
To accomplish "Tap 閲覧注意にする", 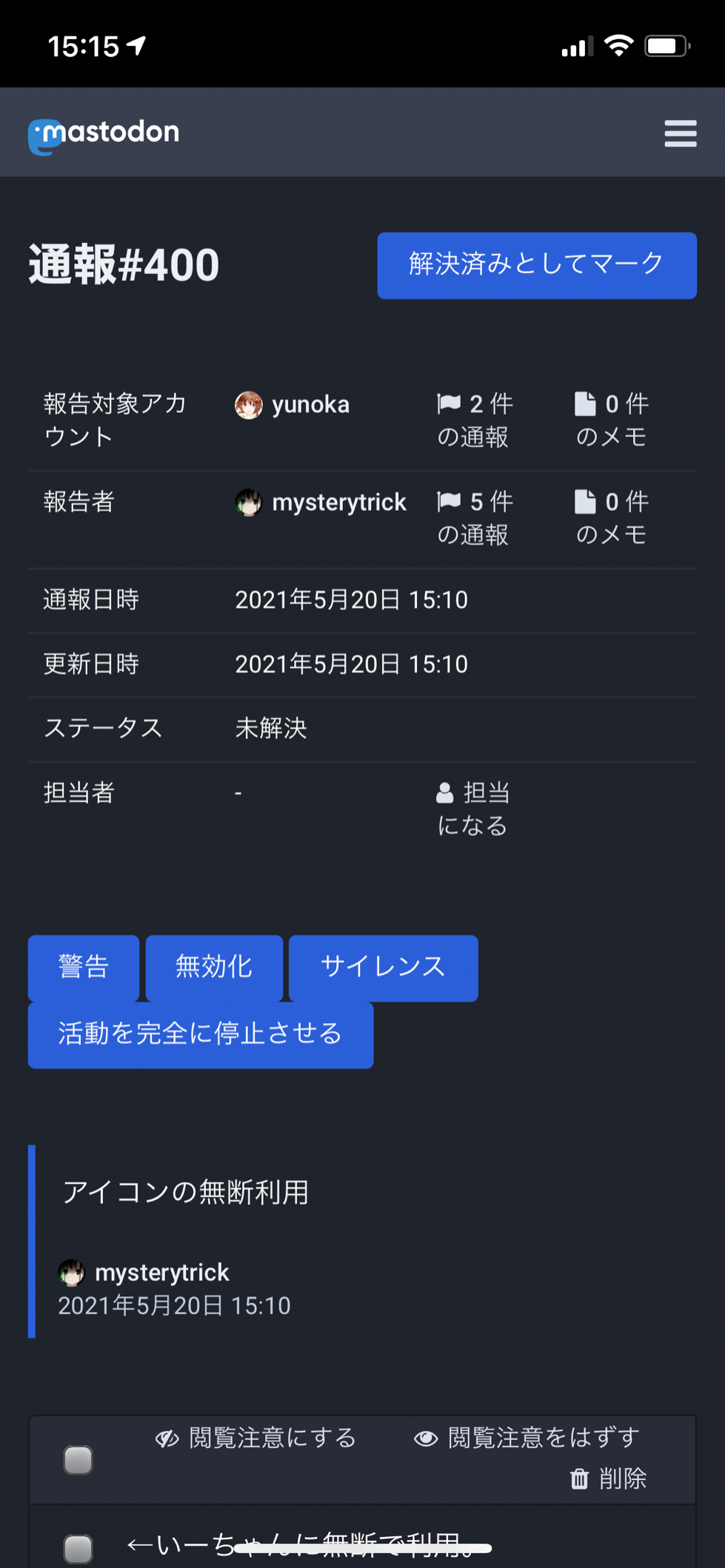I will [255, 1438].
